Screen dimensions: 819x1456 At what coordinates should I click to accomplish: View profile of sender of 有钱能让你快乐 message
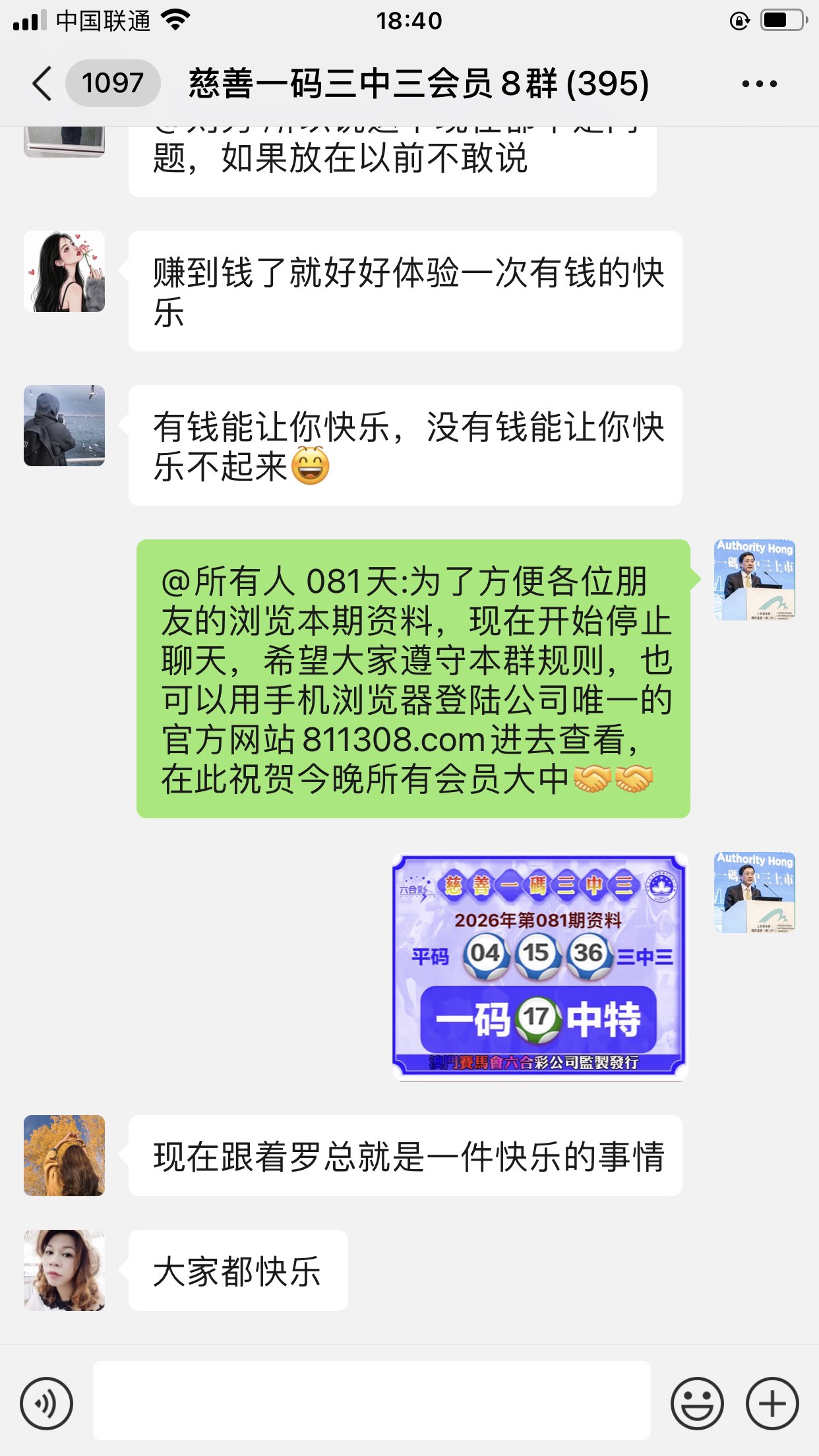pos(64,425)
